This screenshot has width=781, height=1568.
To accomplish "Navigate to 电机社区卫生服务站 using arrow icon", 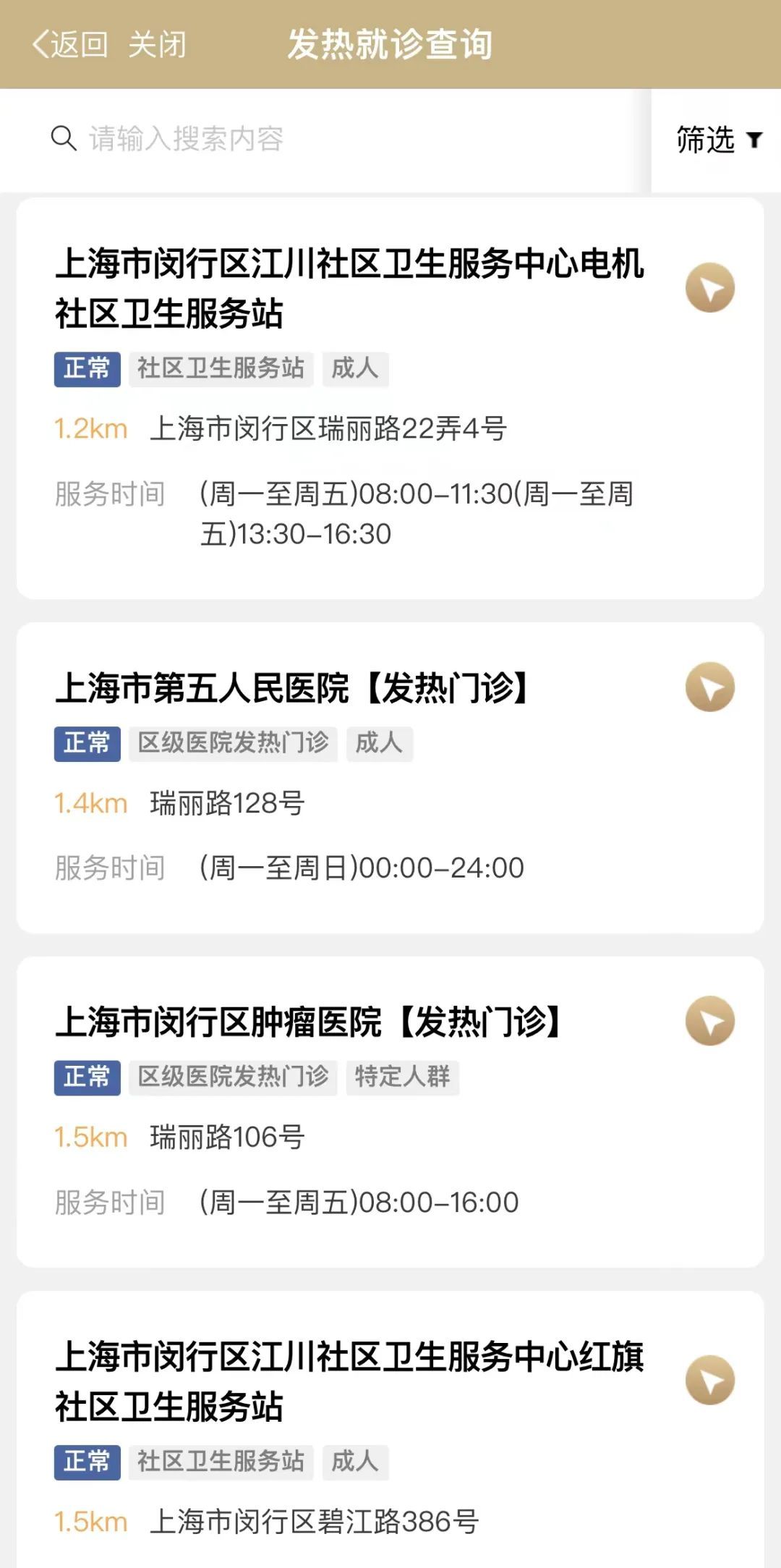I will pos(710,288).
